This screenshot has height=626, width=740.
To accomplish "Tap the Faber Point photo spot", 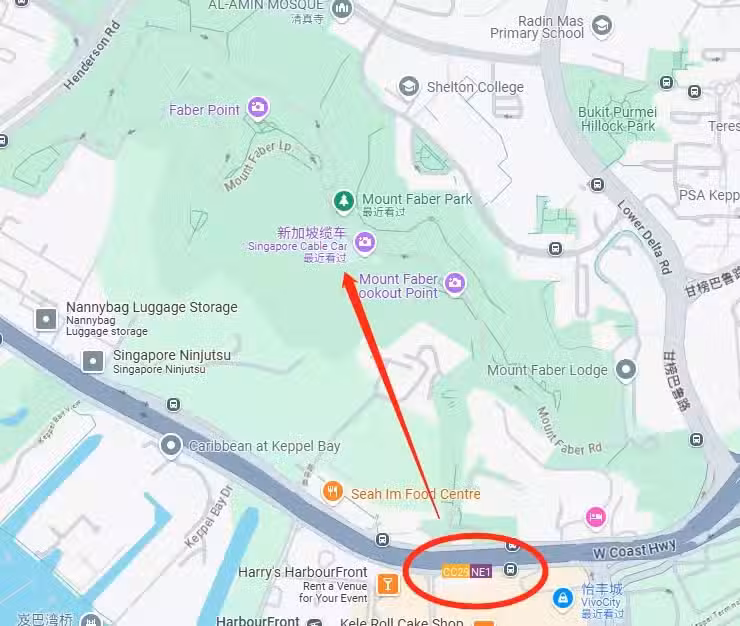I will (258, 108).
